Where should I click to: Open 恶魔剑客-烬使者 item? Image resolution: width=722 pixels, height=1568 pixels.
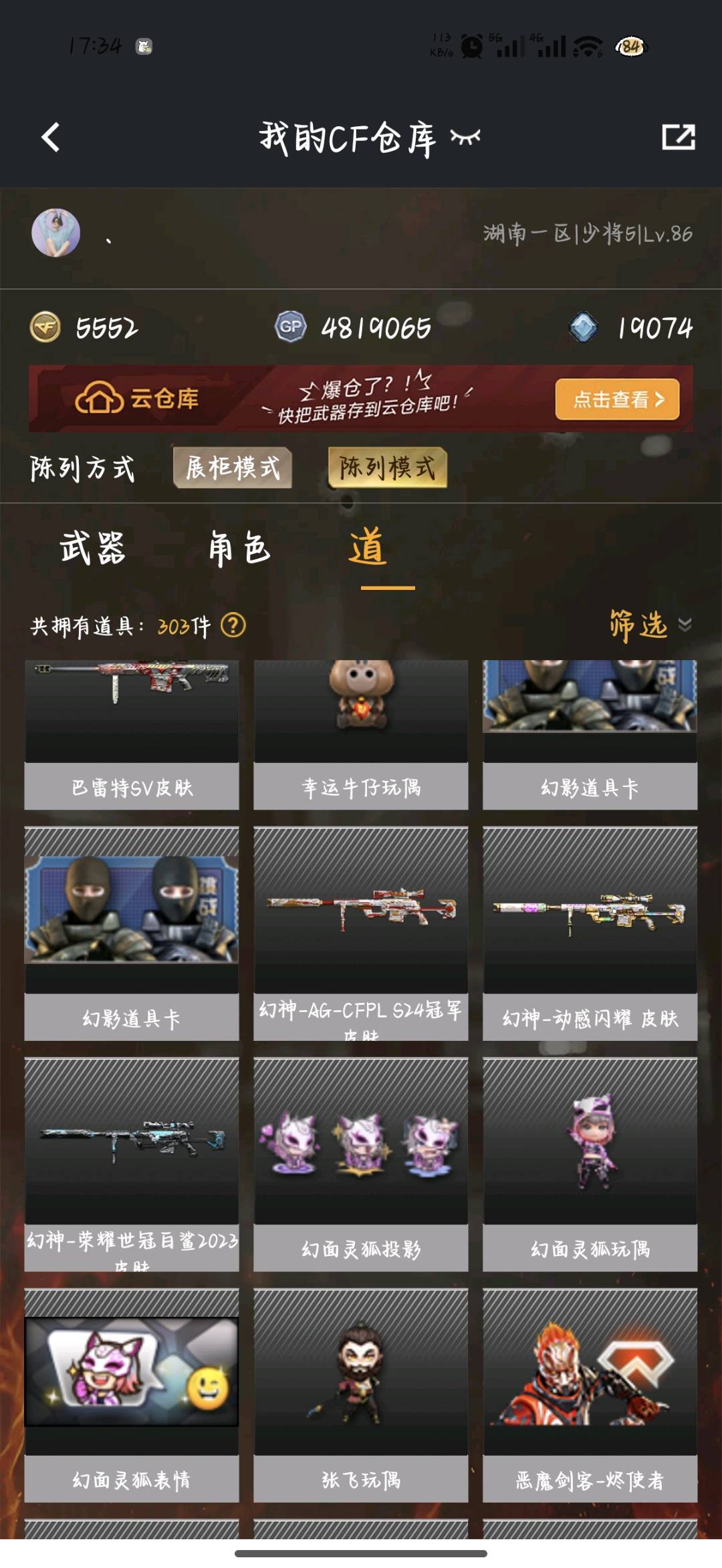[x=590, y=1395]
